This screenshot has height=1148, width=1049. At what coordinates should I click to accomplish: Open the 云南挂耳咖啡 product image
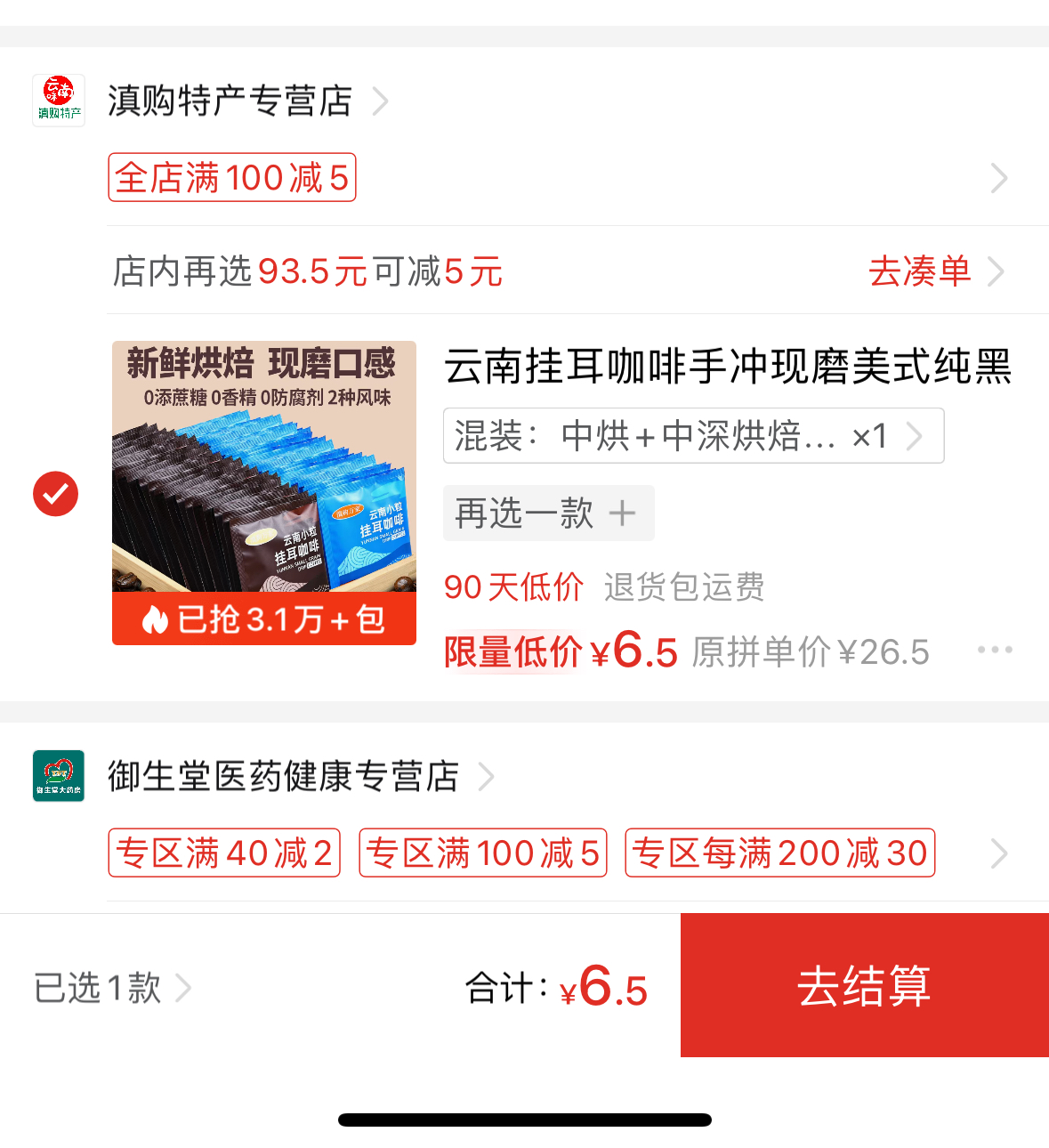(x=264, y=492)
